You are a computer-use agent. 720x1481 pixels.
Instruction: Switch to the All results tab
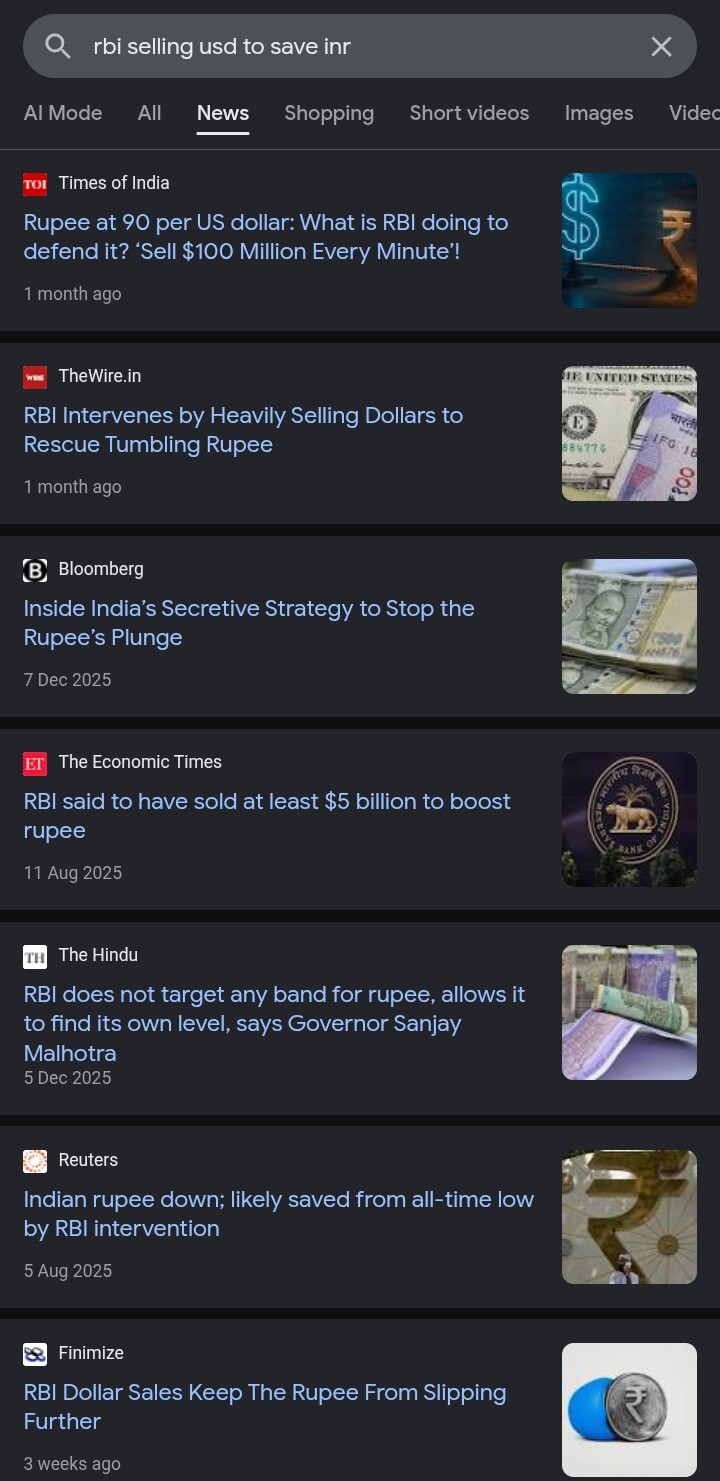coord(149,113)
